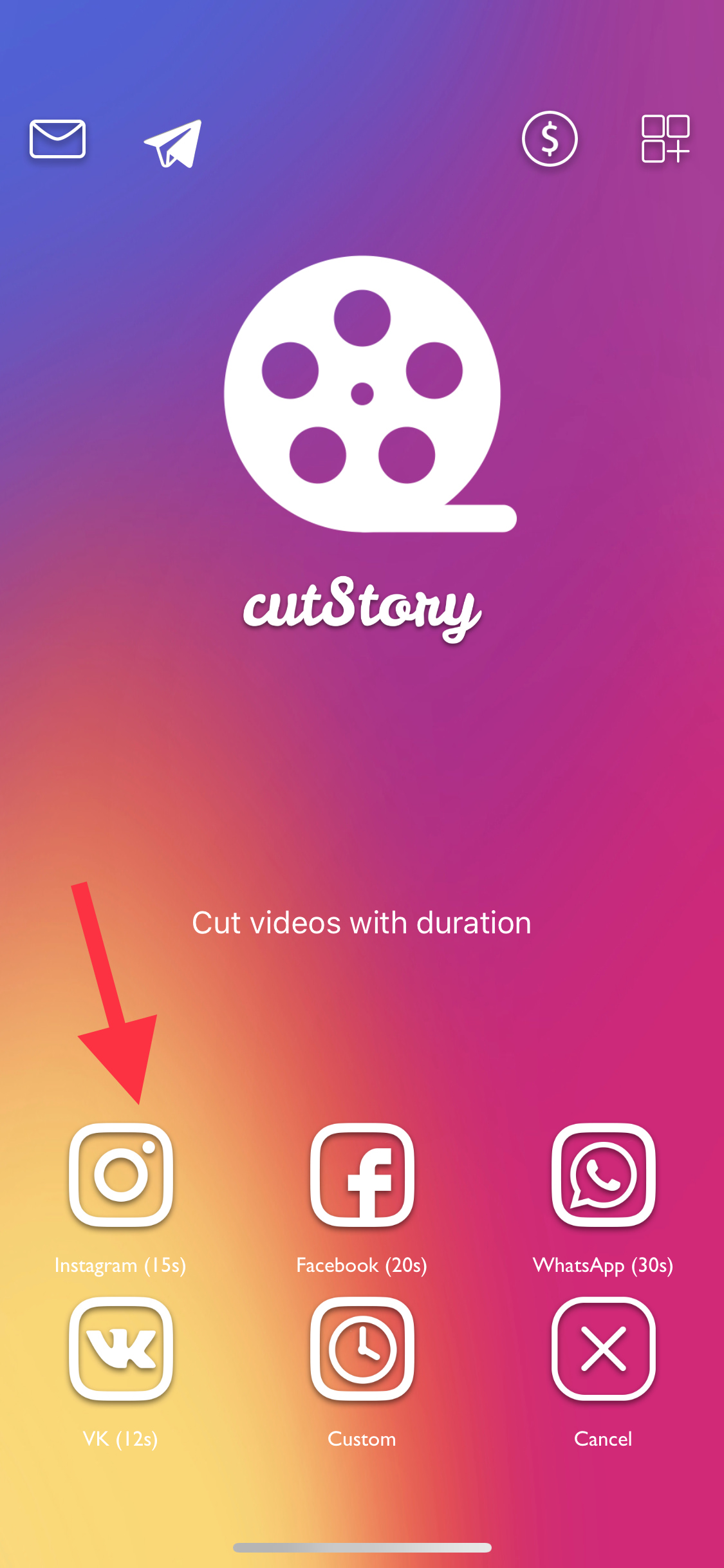Select VK (12s) cut duration
Screen dimensions: 724x1568
121,1349
